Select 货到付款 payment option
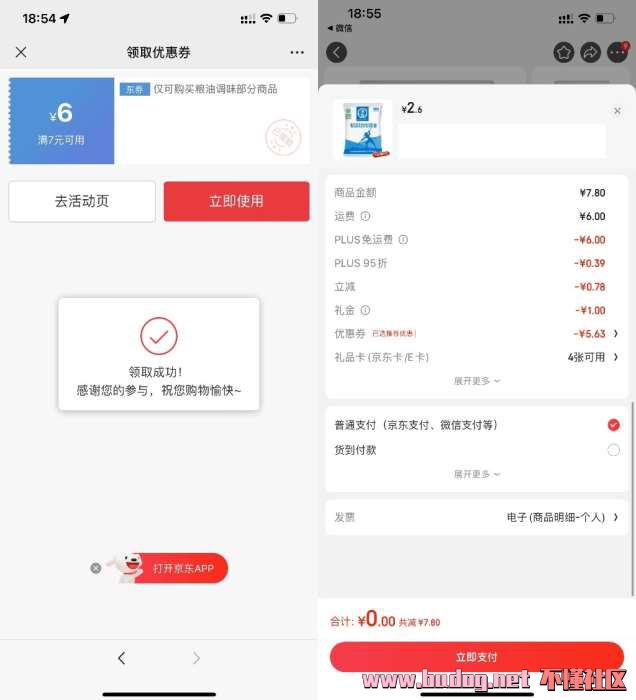Viewport: 636px width, 700px height. [613, 450]
